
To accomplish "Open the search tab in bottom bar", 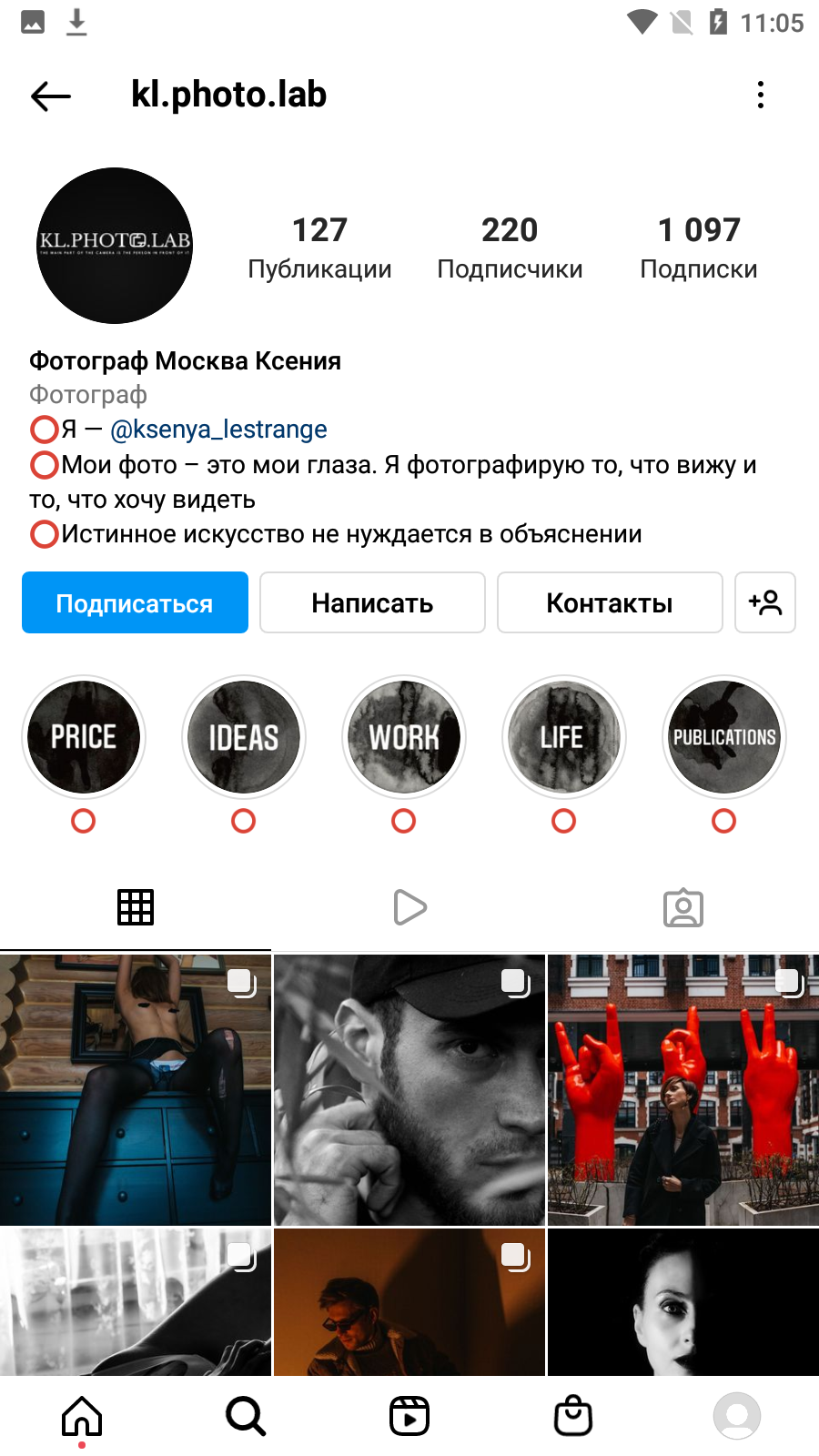I will click(246, 1416).
